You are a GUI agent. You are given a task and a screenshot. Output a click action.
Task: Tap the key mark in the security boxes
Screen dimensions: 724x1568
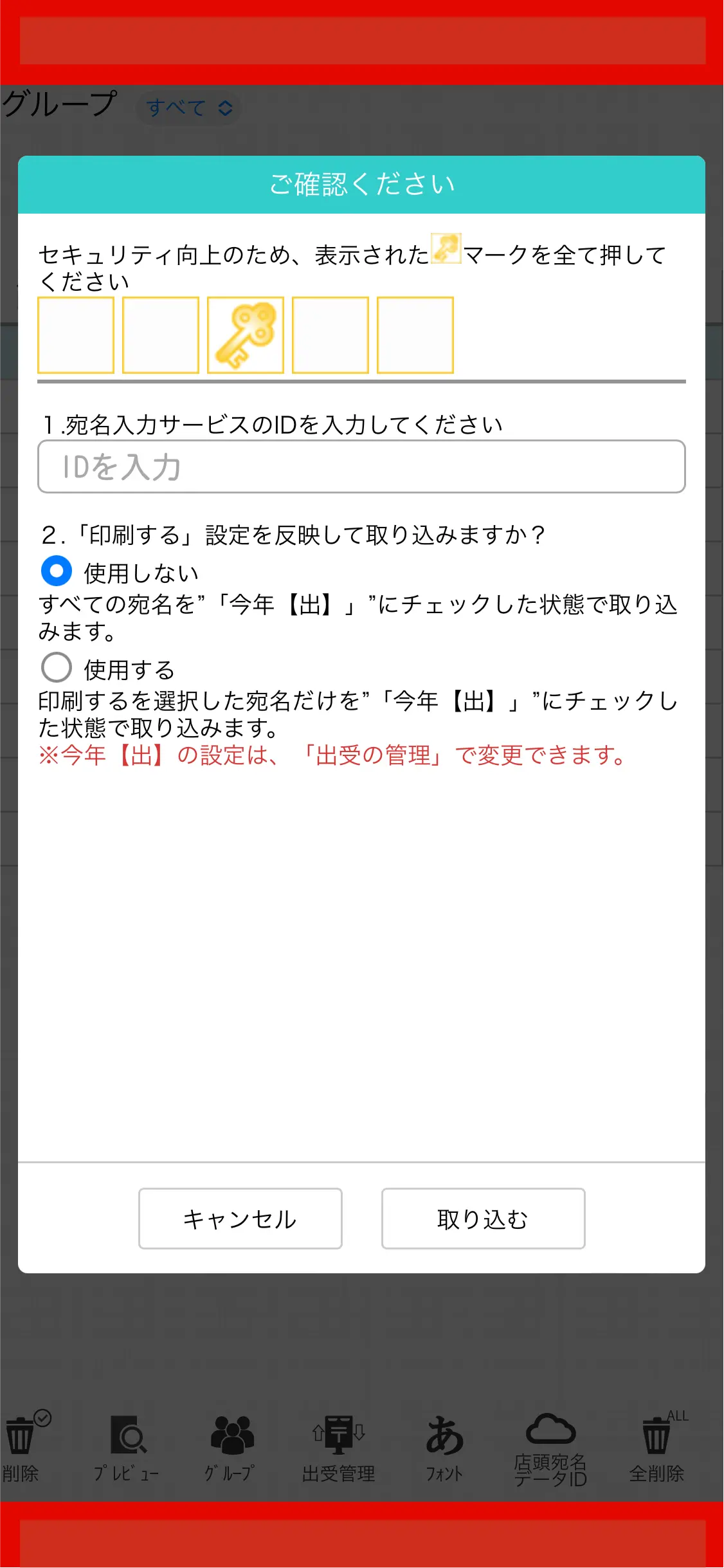246,335
